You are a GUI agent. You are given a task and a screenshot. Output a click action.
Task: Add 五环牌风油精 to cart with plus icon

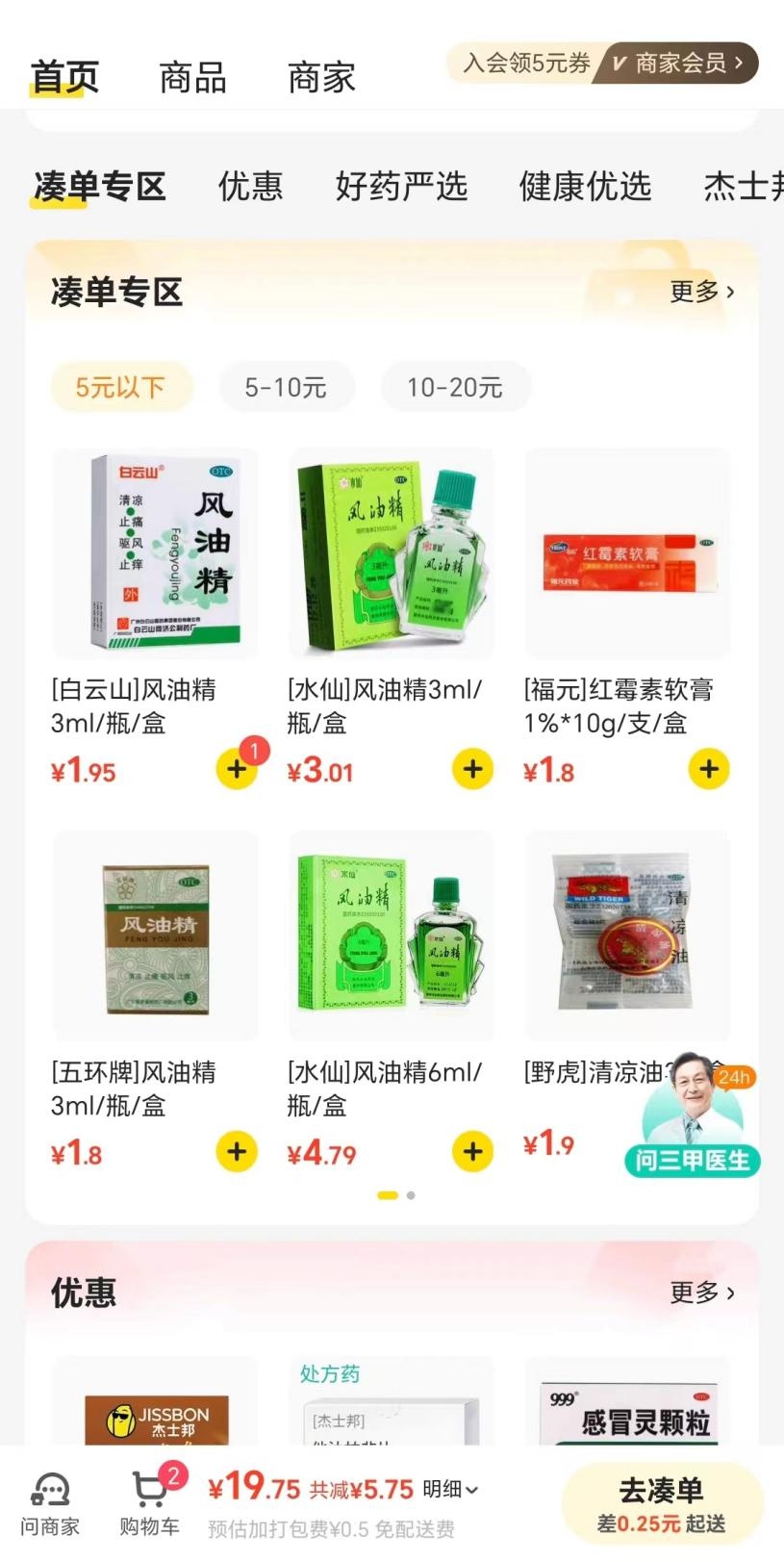pos(236,1151)
